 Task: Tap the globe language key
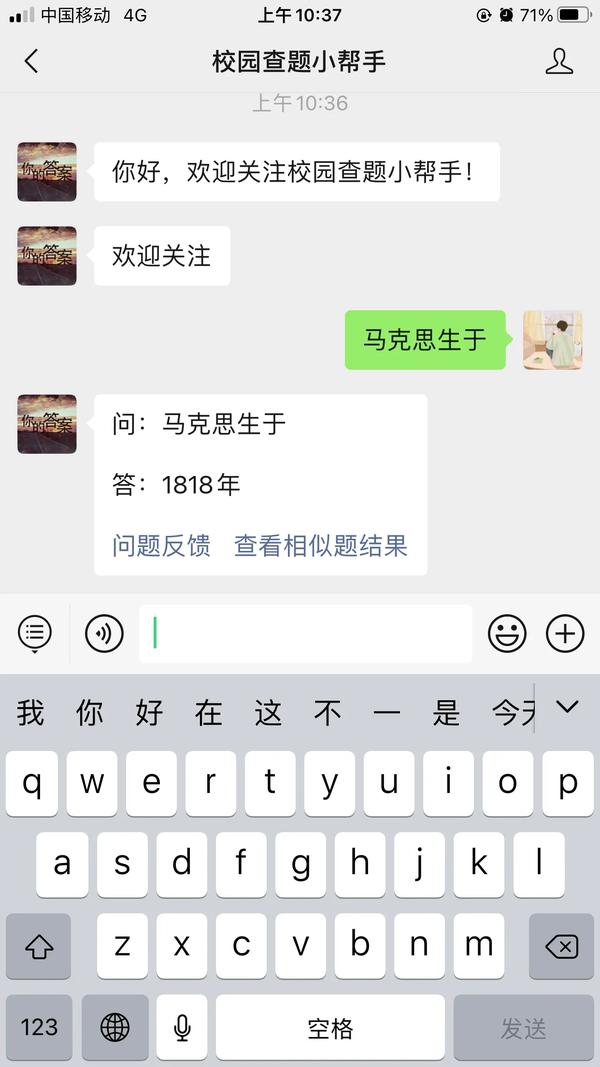pos(115,1027)
